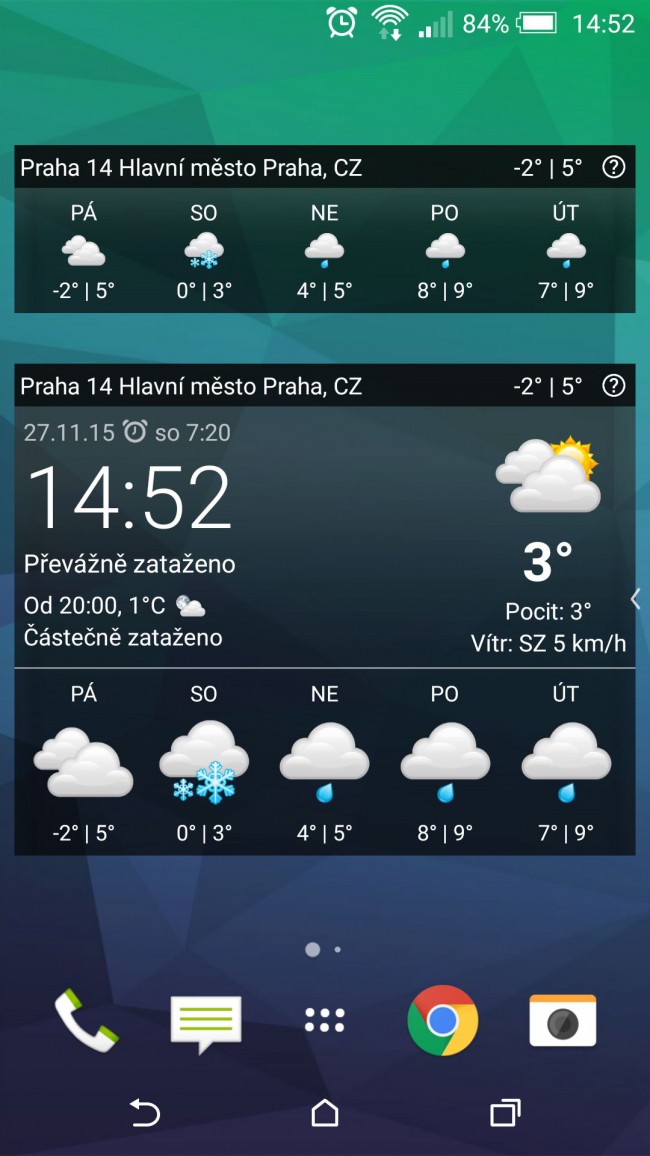
Task: Open the large clock showing 14:52
Action: click(129, 497)
